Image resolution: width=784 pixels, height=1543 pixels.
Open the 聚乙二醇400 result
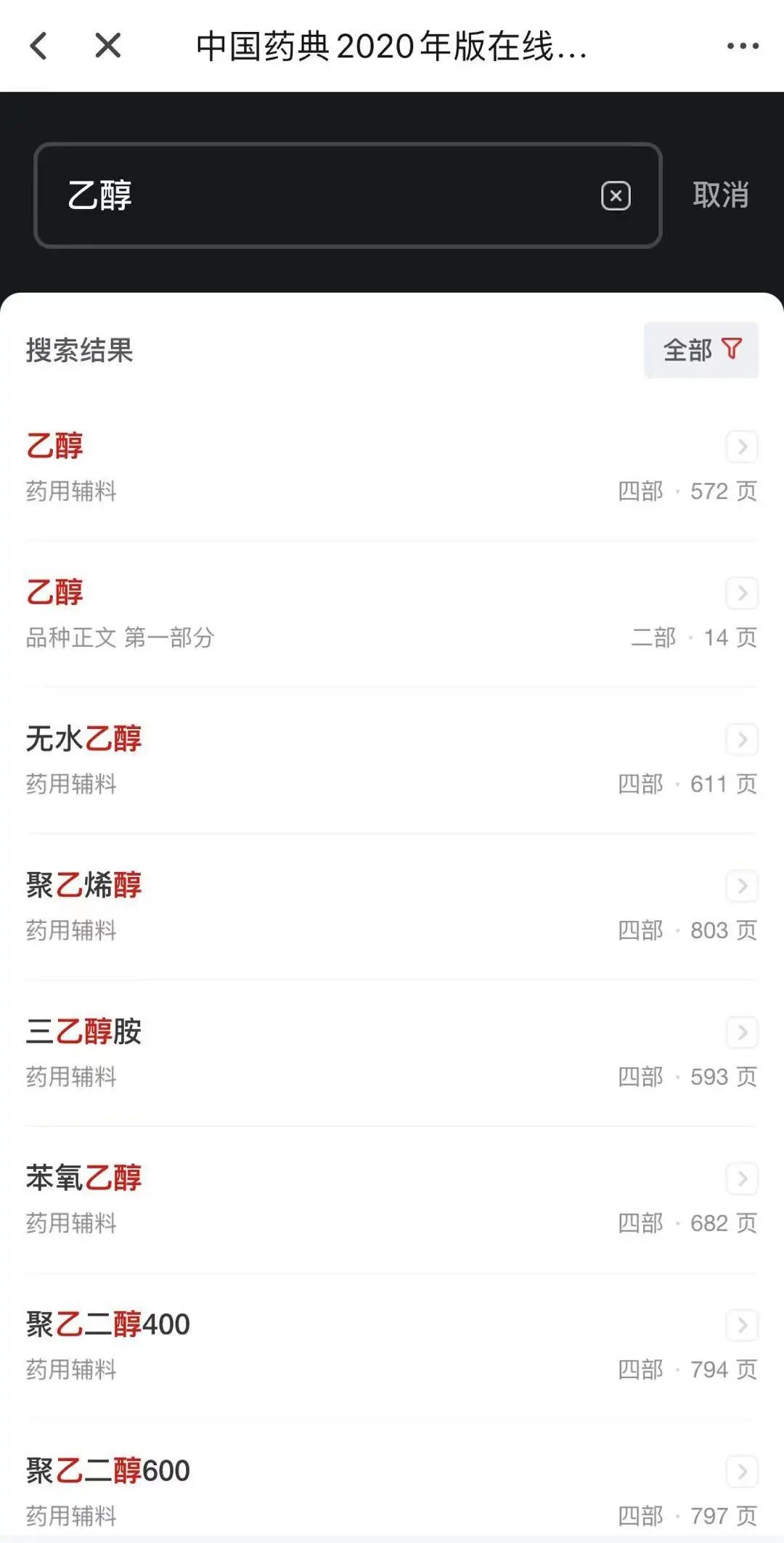click(x=392, y=1345)
